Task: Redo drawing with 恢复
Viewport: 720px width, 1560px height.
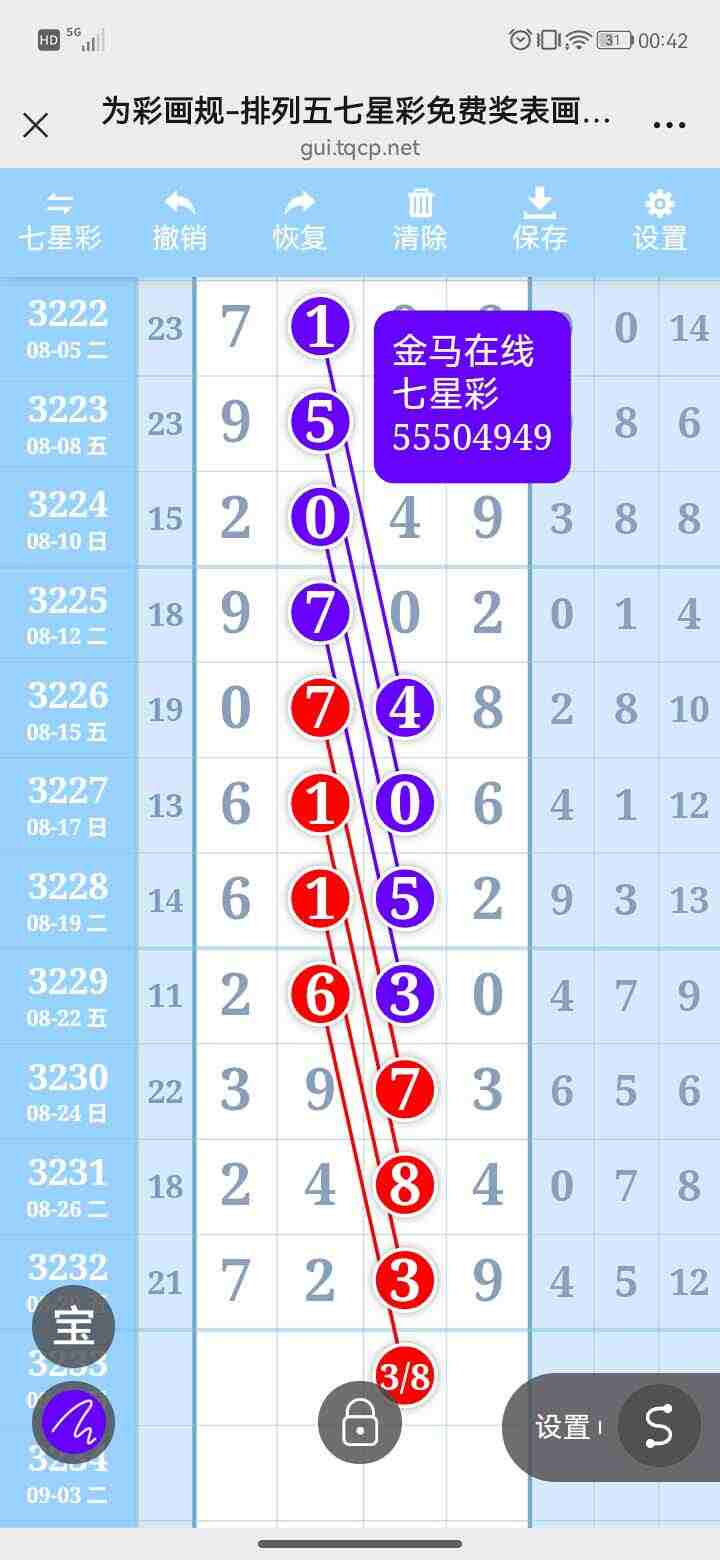Action: pos(300,221)
